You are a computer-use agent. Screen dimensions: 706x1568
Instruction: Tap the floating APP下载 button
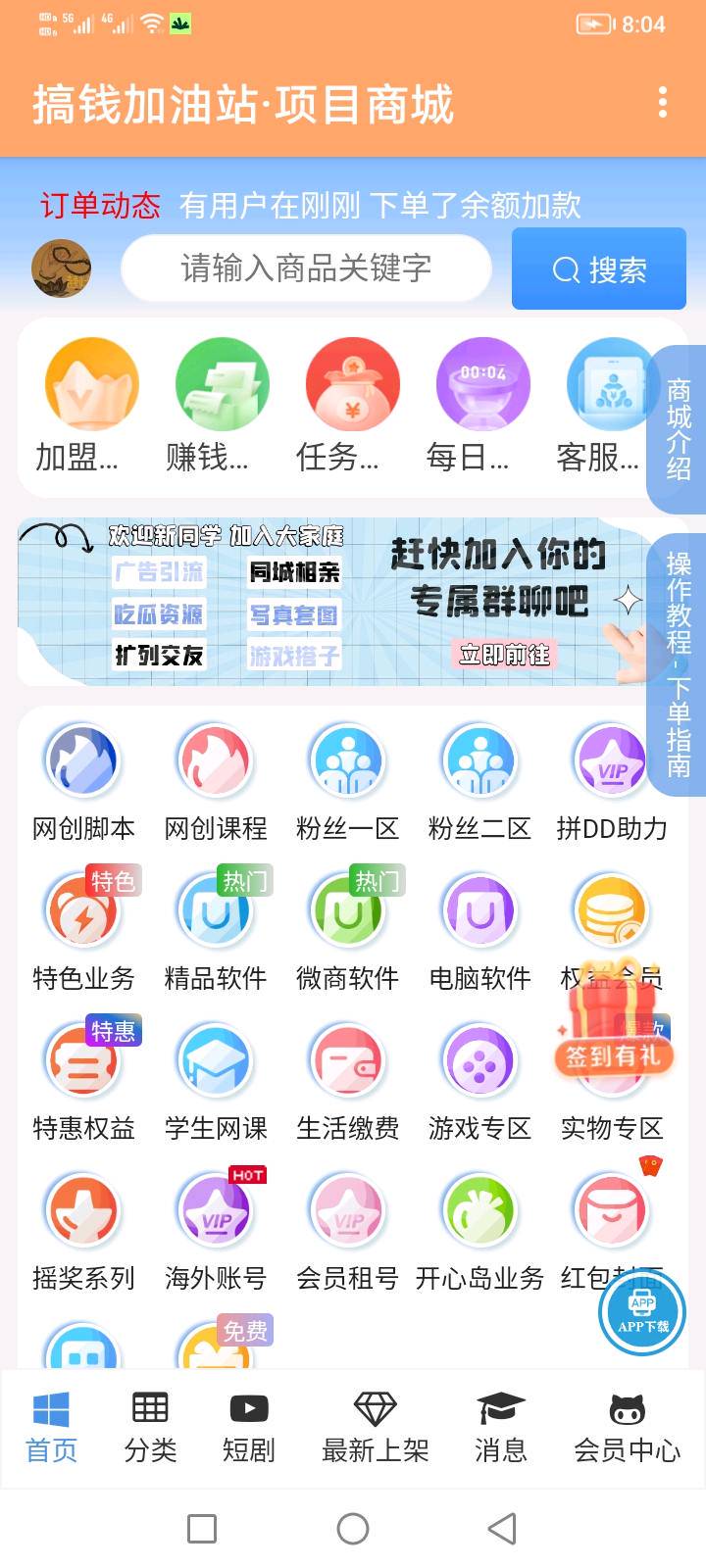tap(642, 1311)
